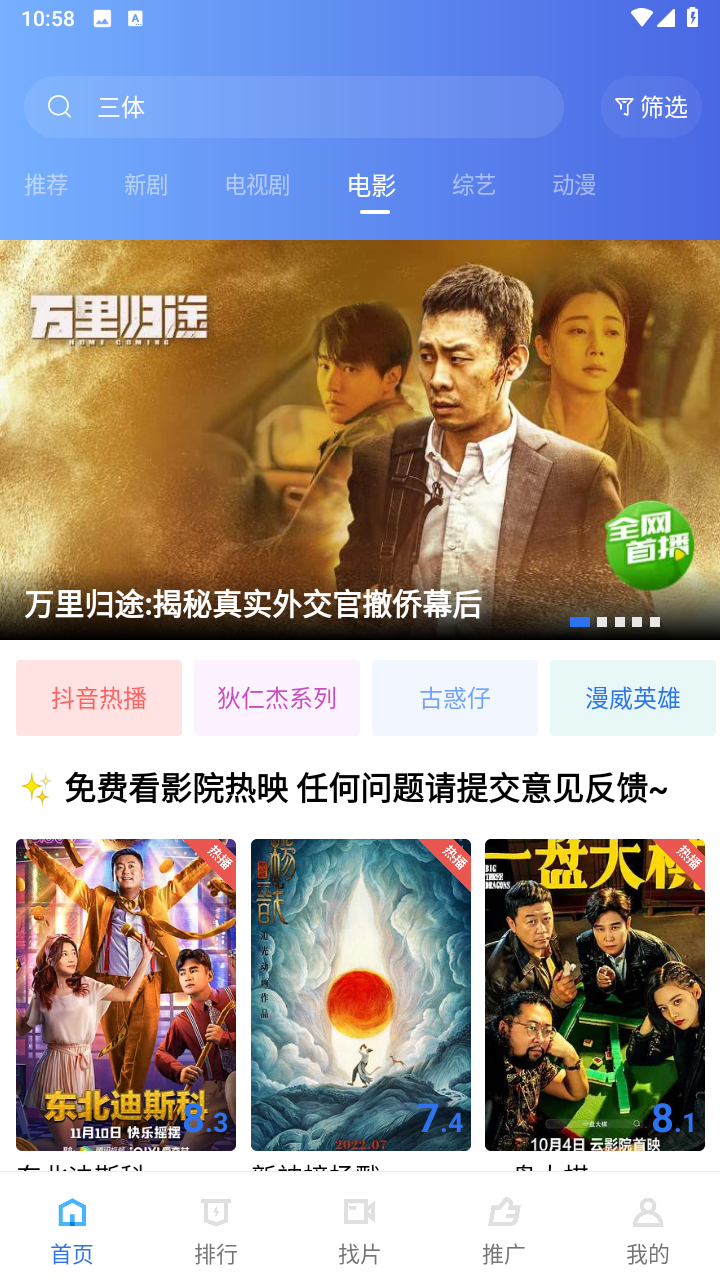Select the 漫威英雄 category chip
Viewport: 720px width, 1280px height.
tap(632, 697)
